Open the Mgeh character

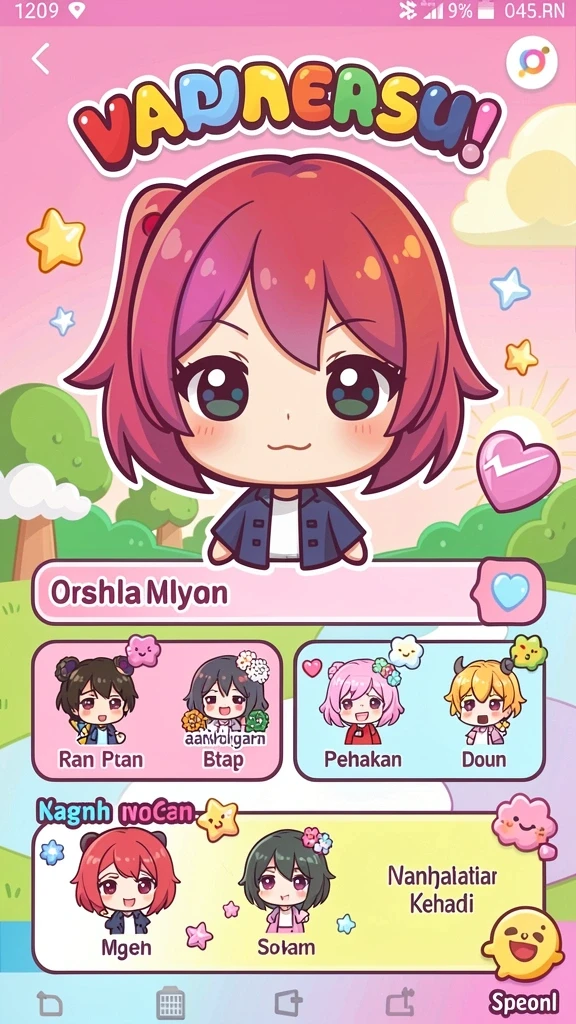[x=123, y=891]
